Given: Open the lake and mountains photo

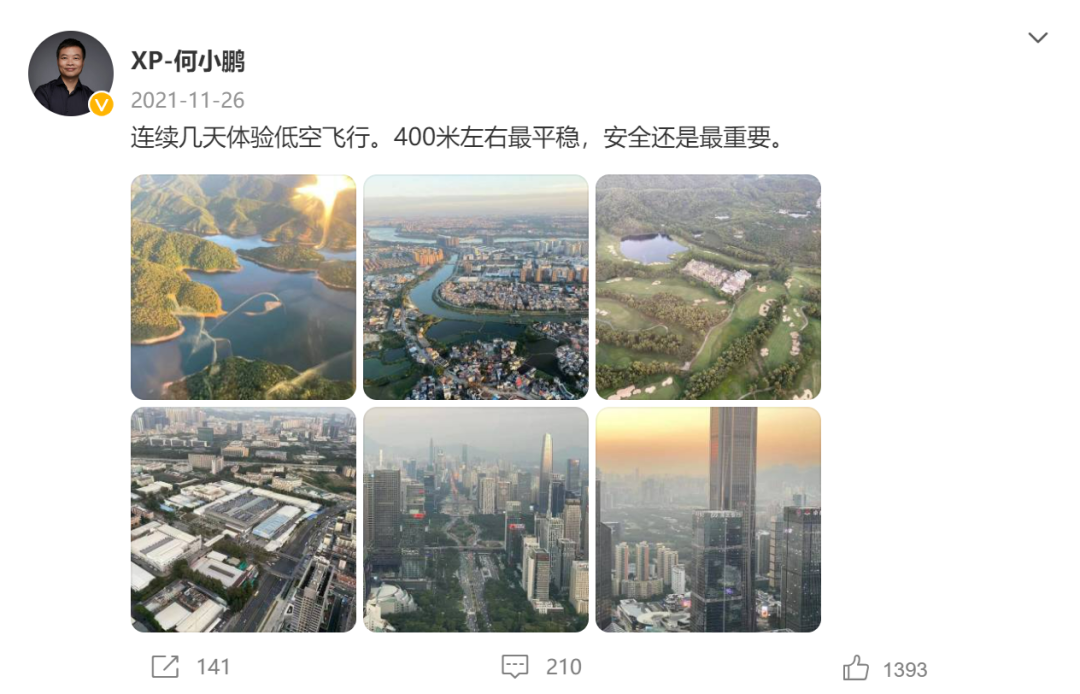Looking at the screenshot, I should pyautogui.click(x=243, y=287).
